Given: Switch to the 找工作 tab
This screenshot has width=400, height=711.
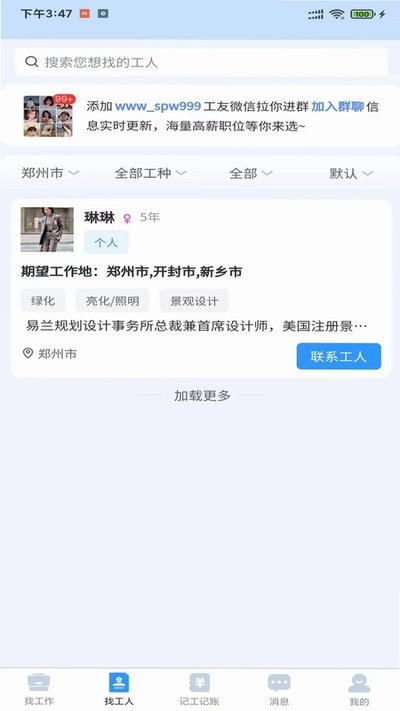Looking at the screenshot, I should pyautogui.click(x=39, y=689).
